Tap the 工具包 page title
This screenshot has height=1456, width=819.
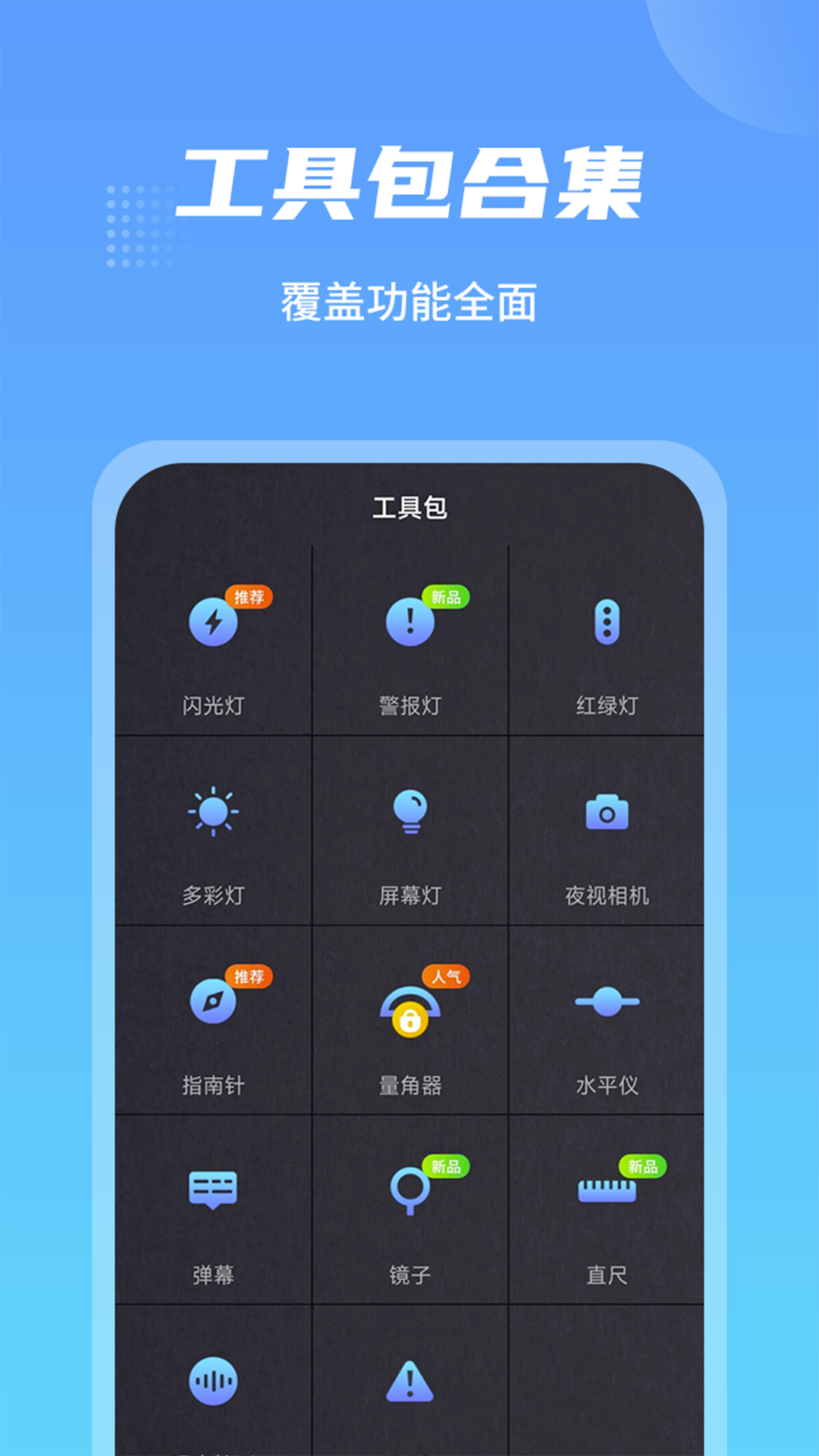pos(409,508)
